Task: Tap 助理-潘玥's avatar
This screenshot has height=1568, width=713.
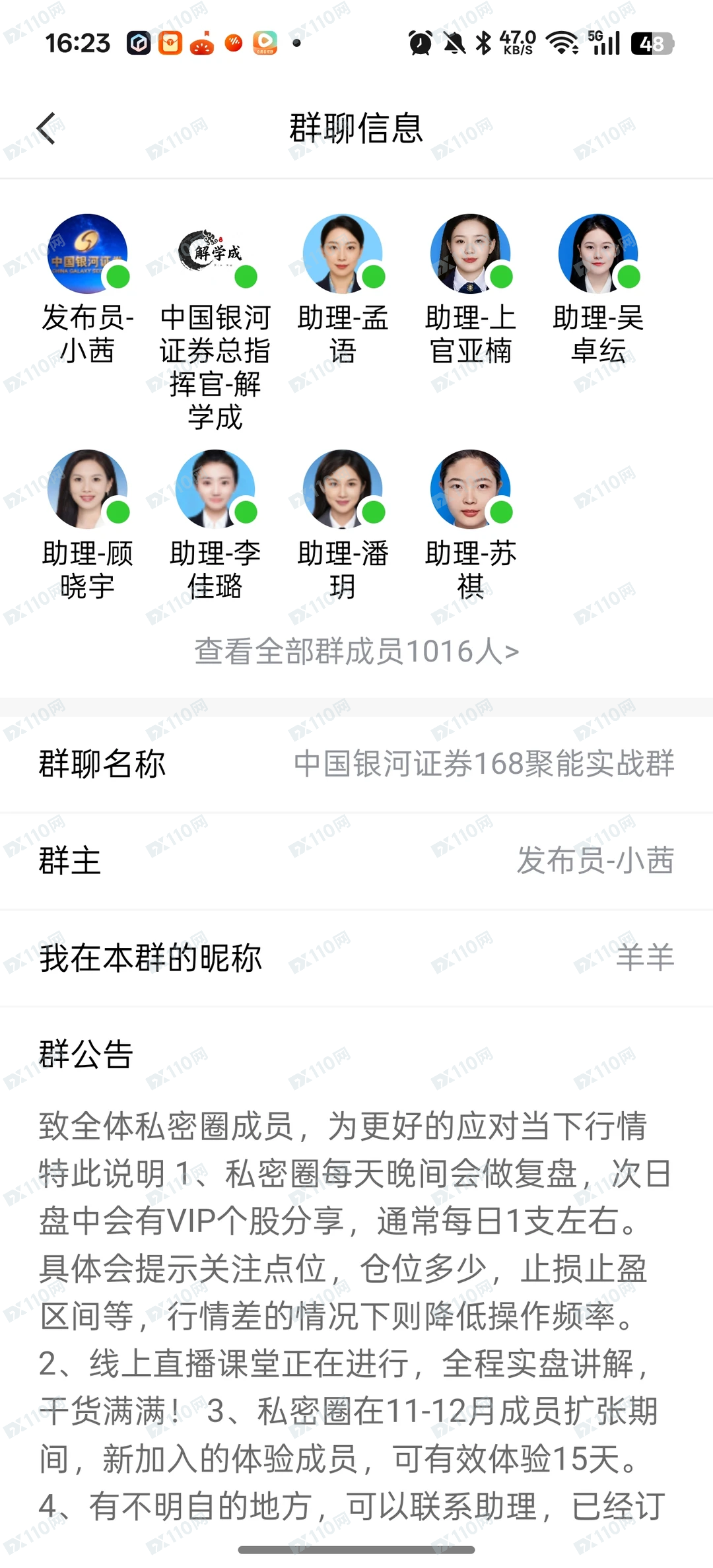Action: 343,490
